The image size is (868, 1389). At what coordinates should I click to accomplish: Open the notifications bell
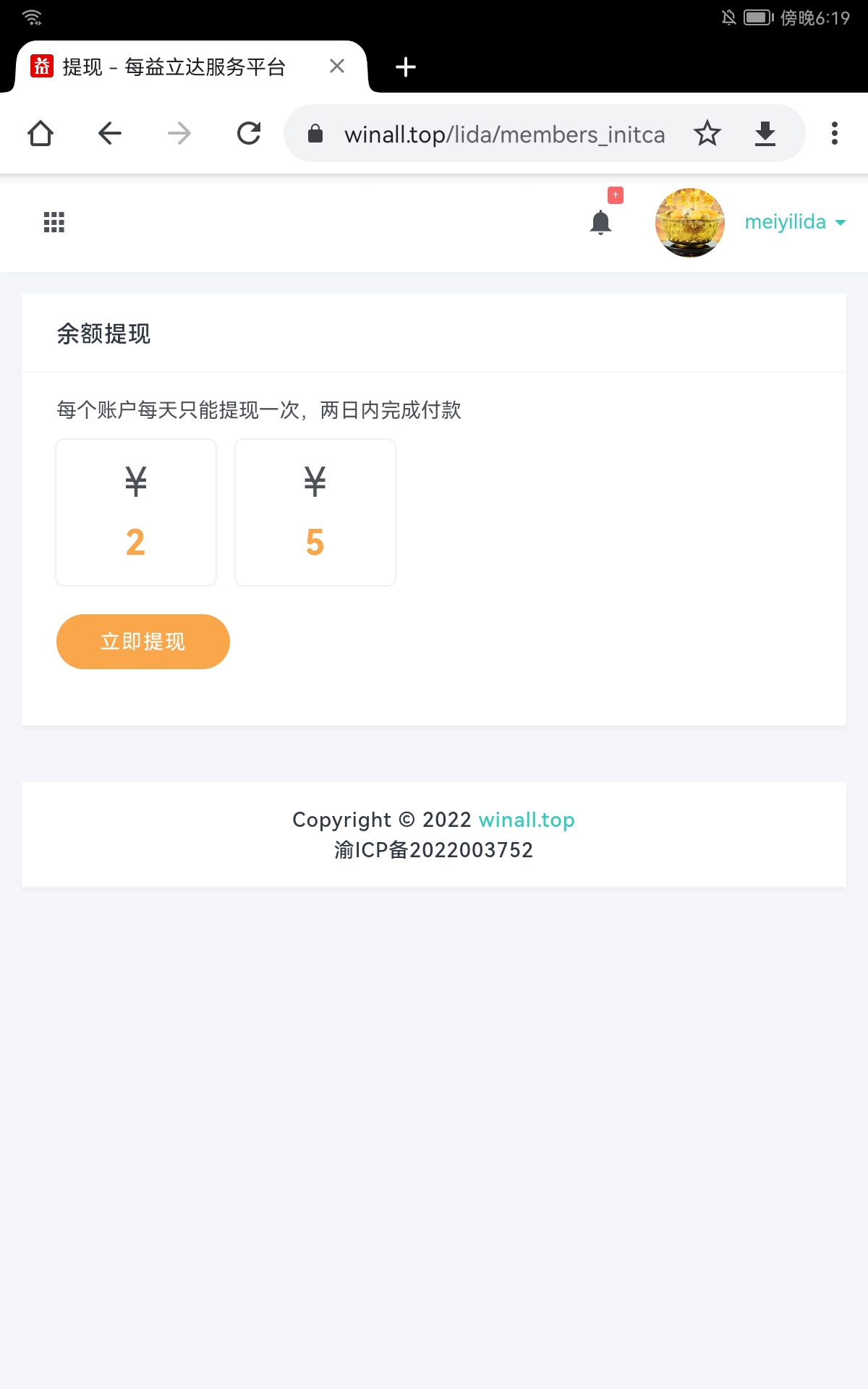point(601,222)
